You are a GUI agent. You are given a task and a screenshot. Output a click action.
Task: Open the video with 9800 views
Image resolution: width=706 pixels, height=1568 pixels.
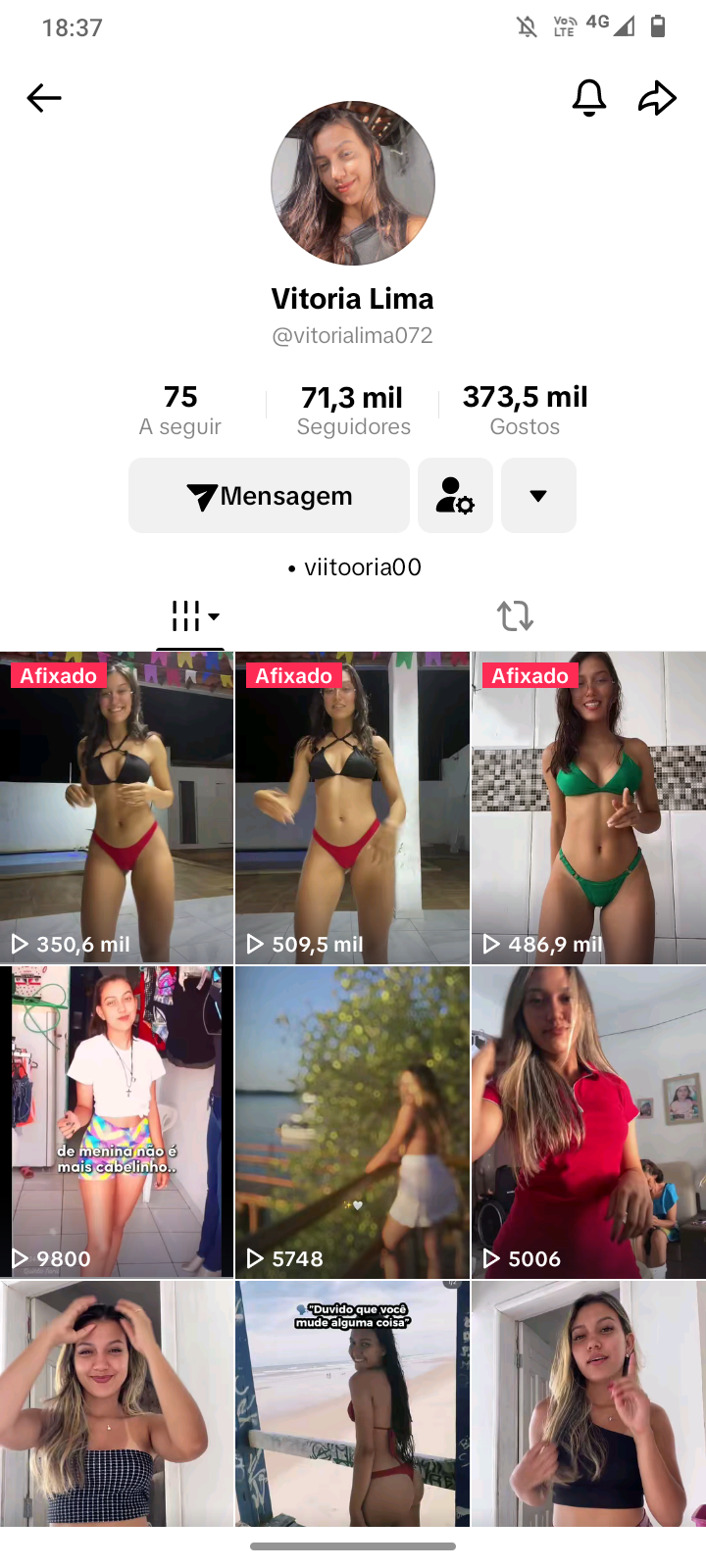pyautogui.click(x=117, y=1122)
